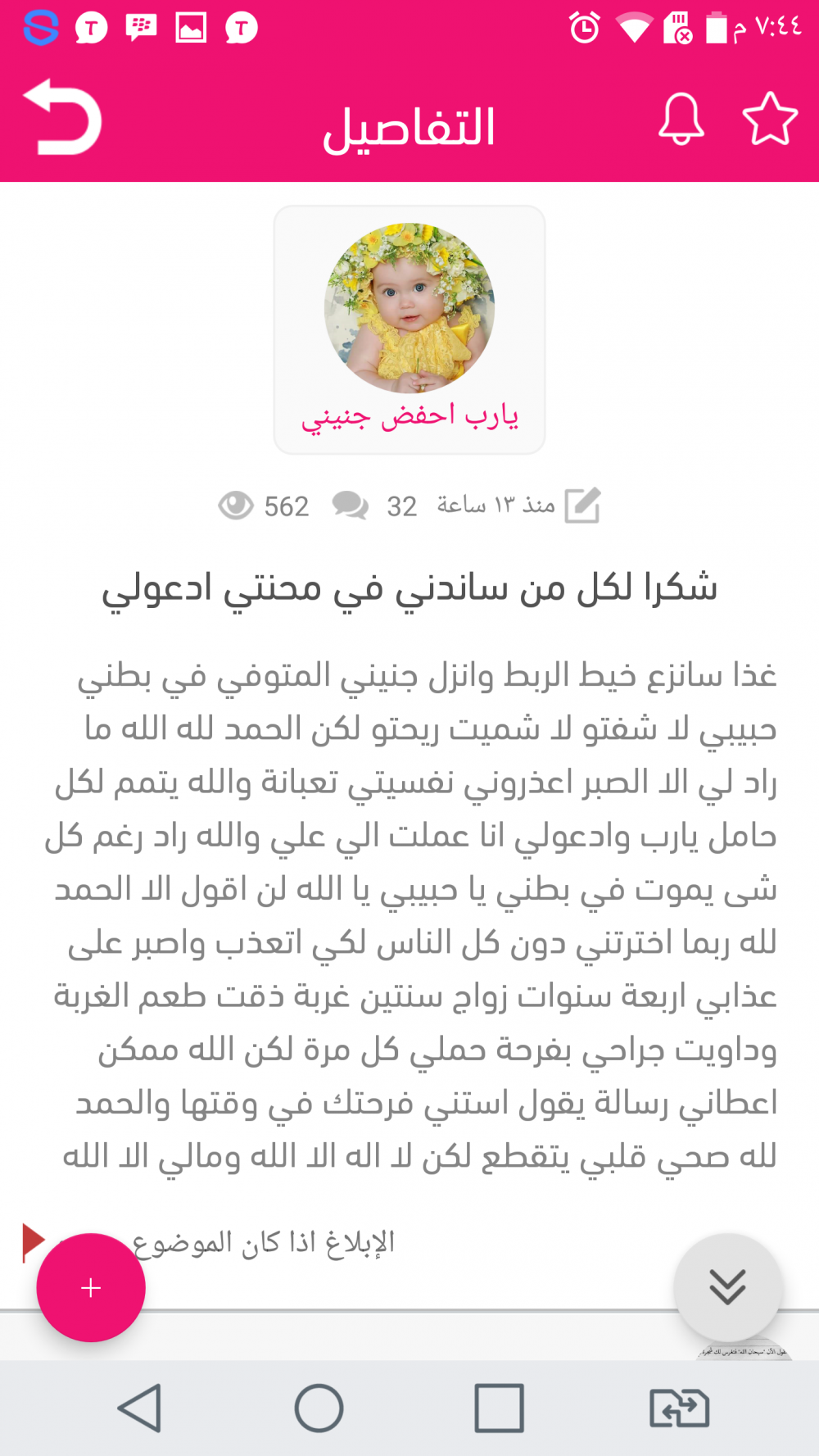Add this topic to favorites star
This screenshot has height=1456, width=819.
[769, 120]
